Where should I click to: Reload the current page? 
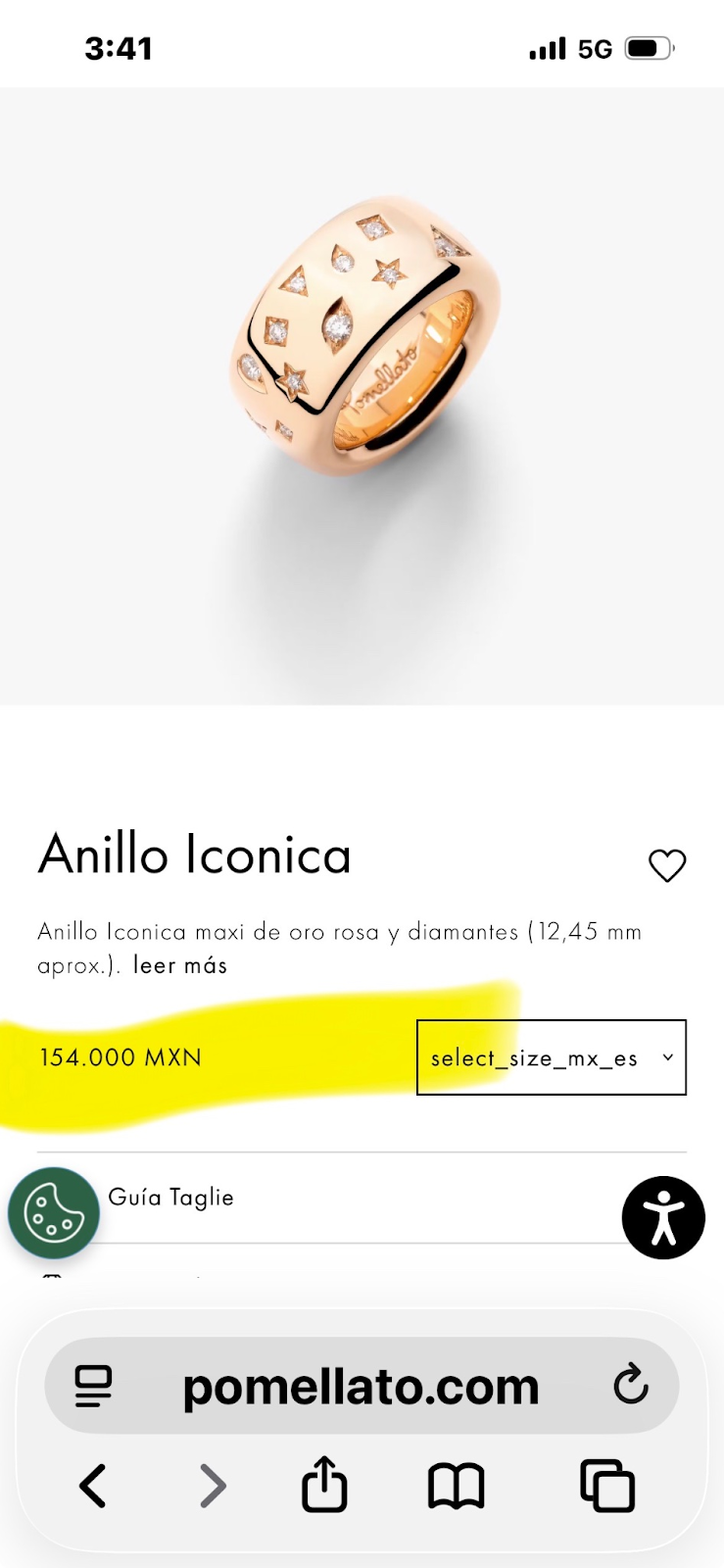coord(631,1385)
